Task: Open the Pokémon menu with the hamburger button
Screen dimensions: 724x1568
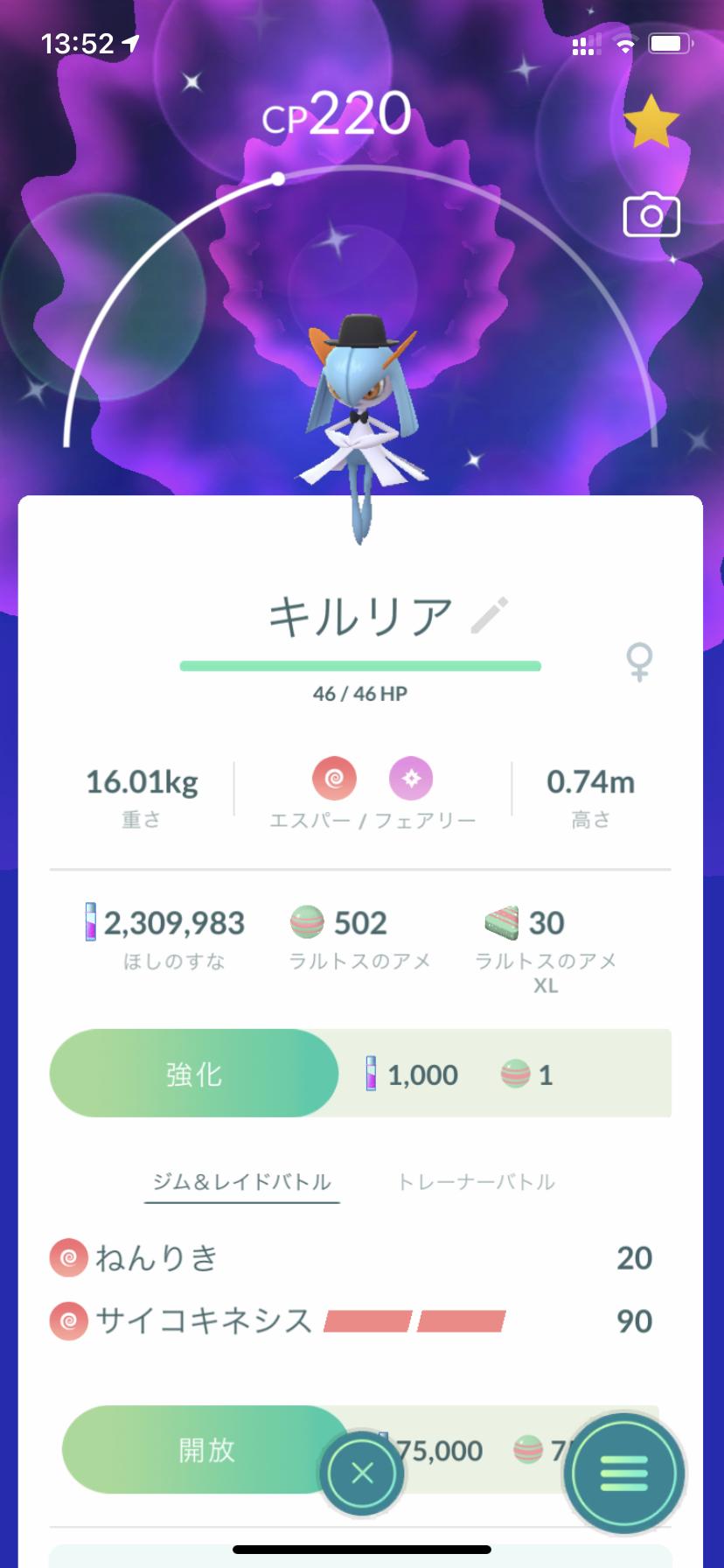Action: click(x=623, y=1473)
